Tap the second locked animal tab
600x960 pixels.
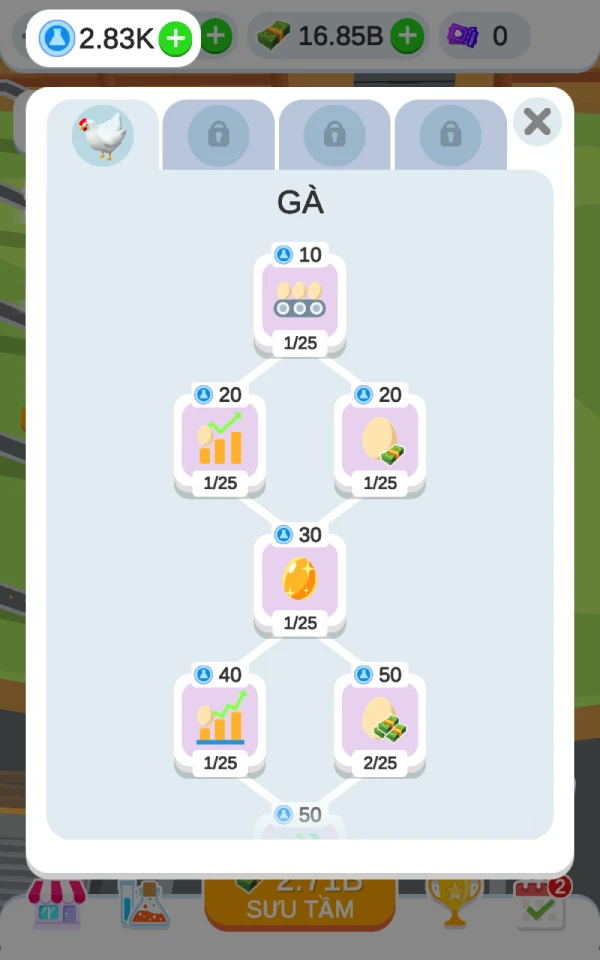(x=334, y=135)
